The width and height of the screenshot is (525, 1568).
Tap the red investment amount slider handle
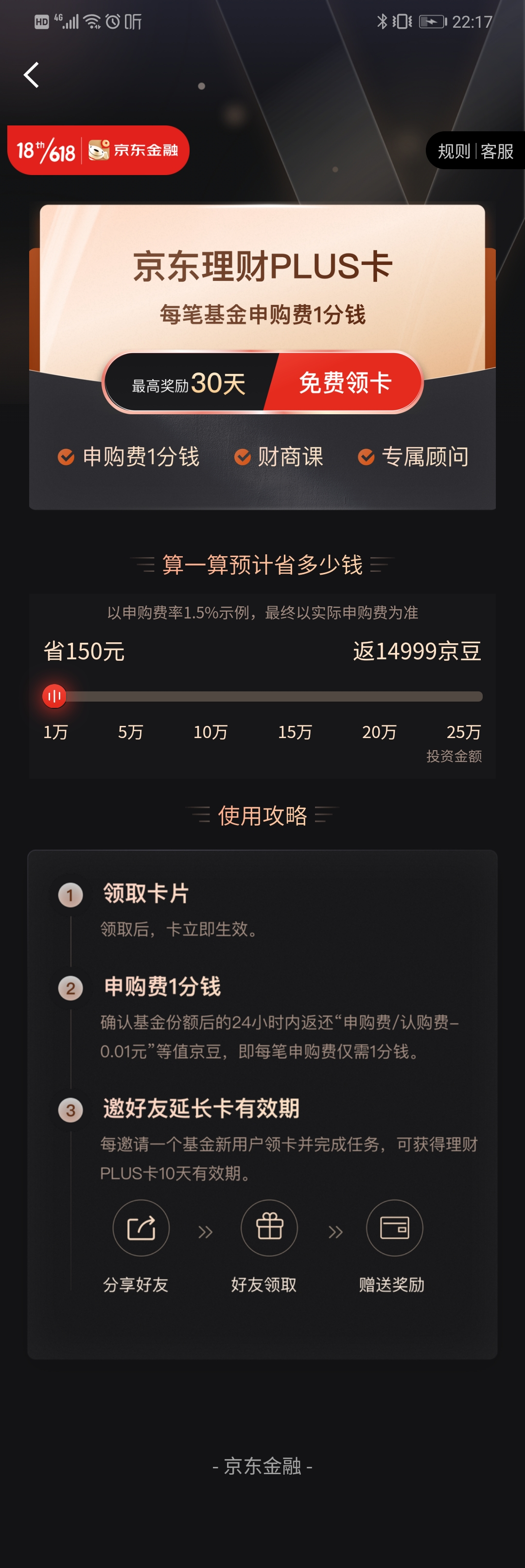pos(54,696)
